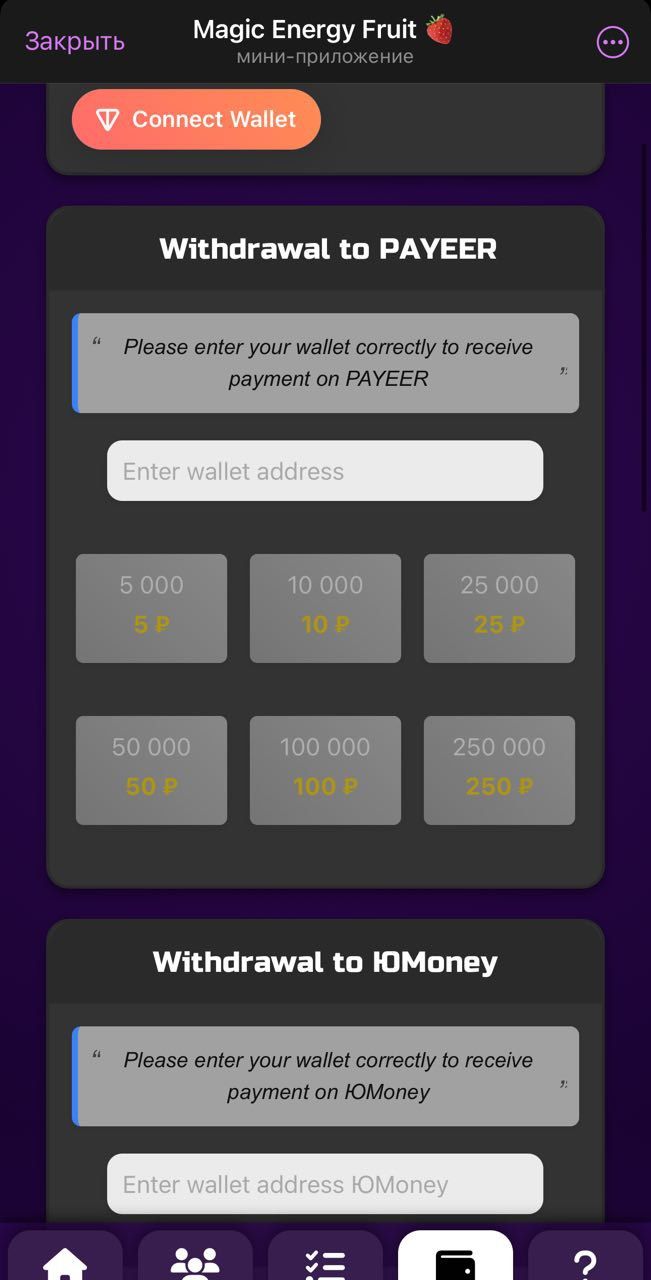This screenshot has height=1280, width=651.
Task: Go to the home tab
Action: click(65, 1260)
